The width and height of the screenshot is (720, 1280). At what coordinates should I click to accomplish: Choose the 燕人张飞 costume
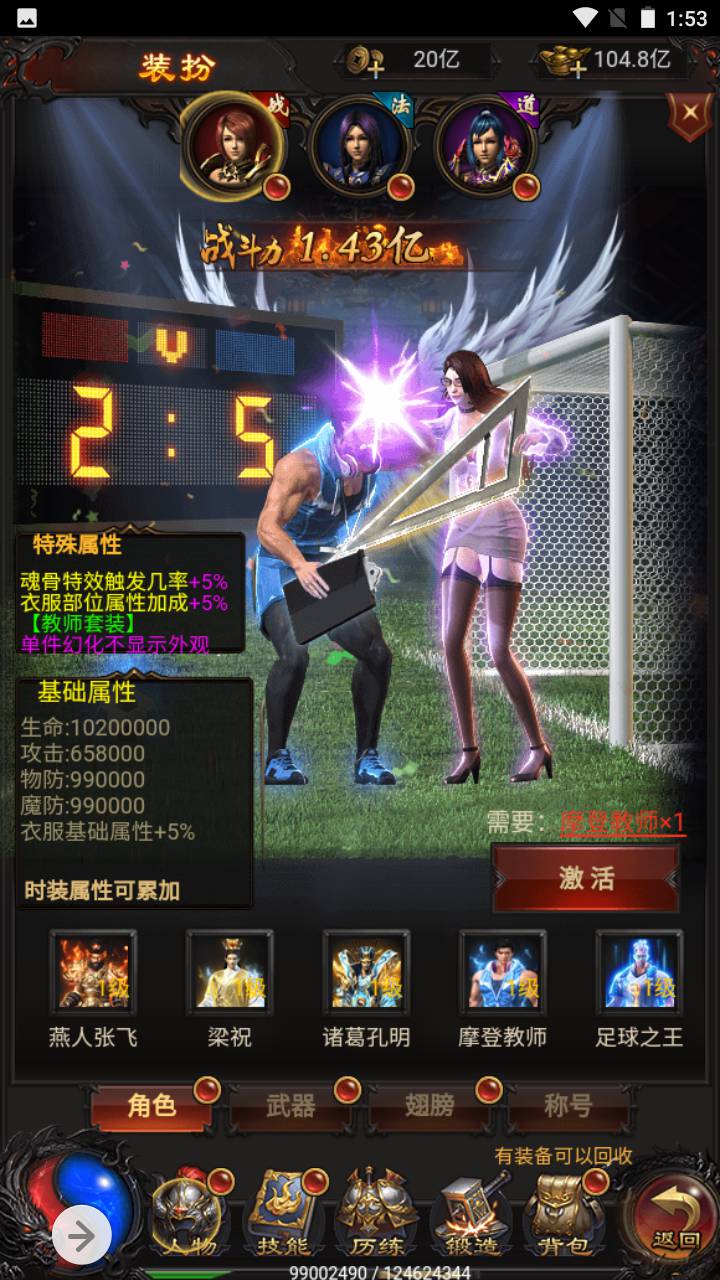tap(93, 972)
